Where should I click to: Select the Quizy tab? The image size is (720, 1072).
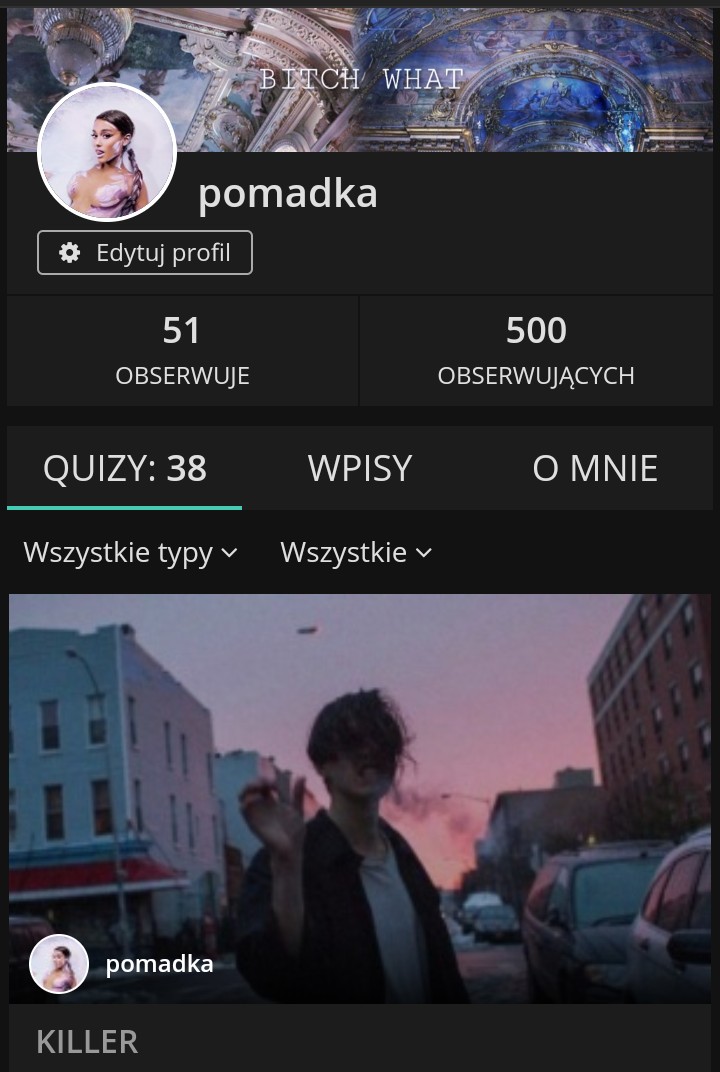pyautogui.click(x=125, y=468)
